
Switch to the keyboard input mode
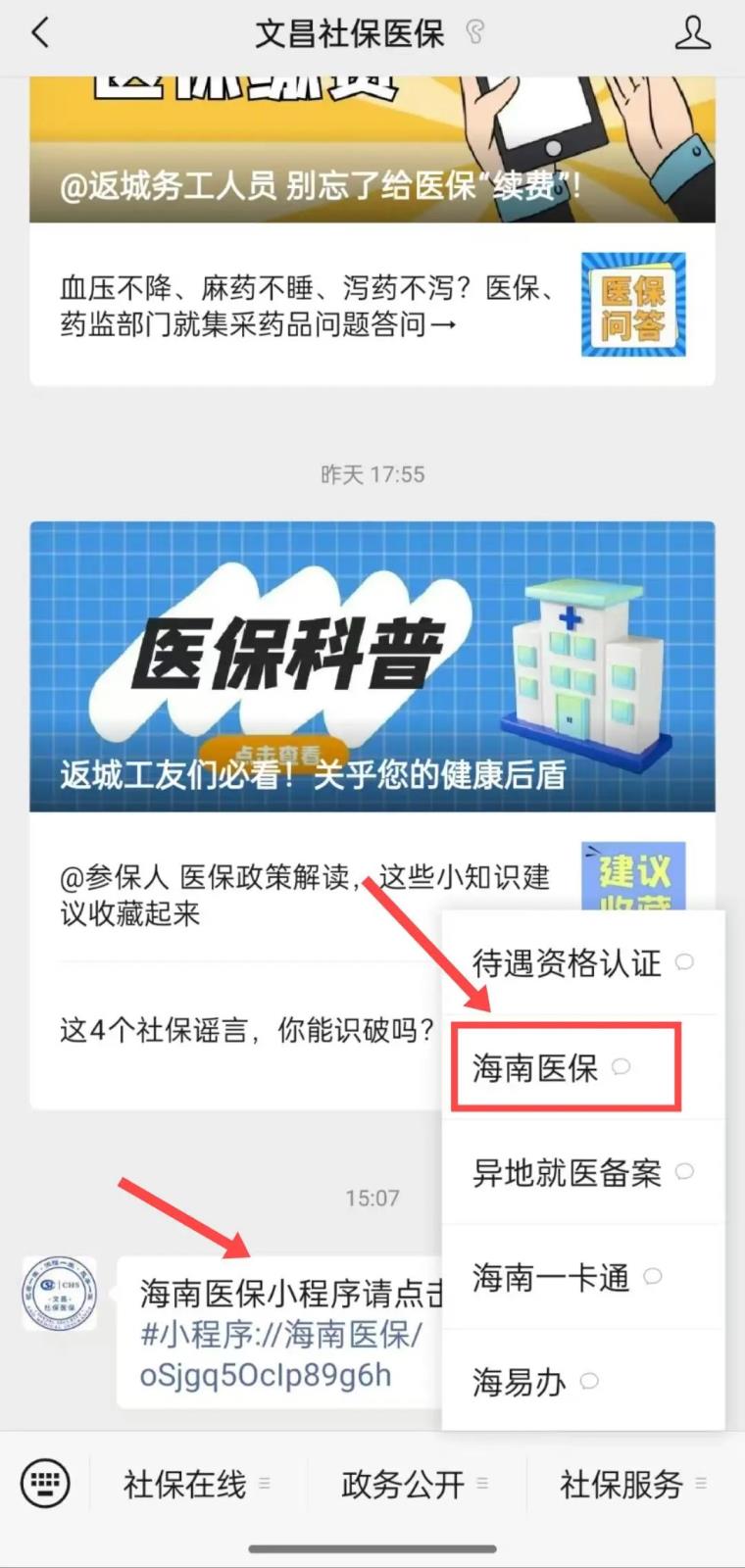[x=45, y=1482]
